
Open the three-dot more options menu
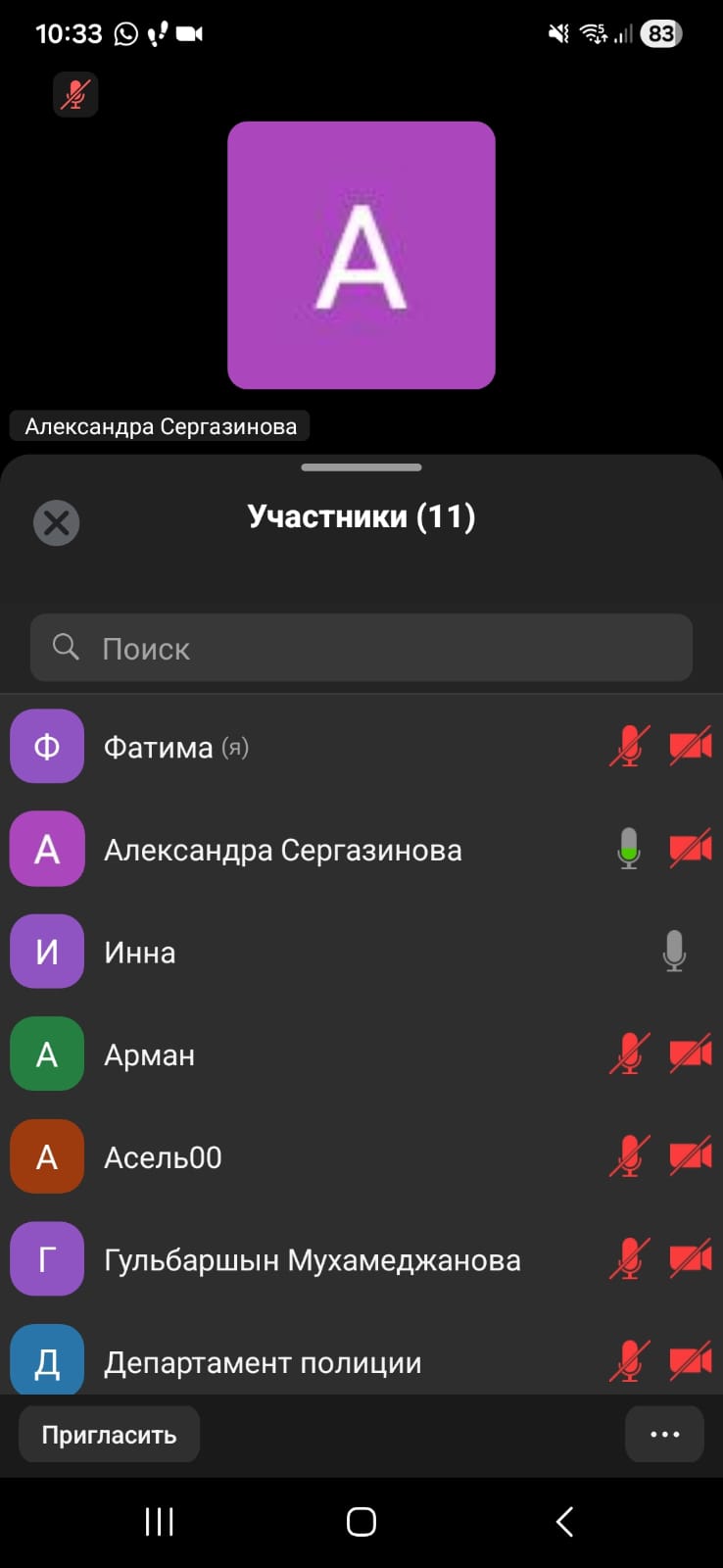(x=664, y=1435)
